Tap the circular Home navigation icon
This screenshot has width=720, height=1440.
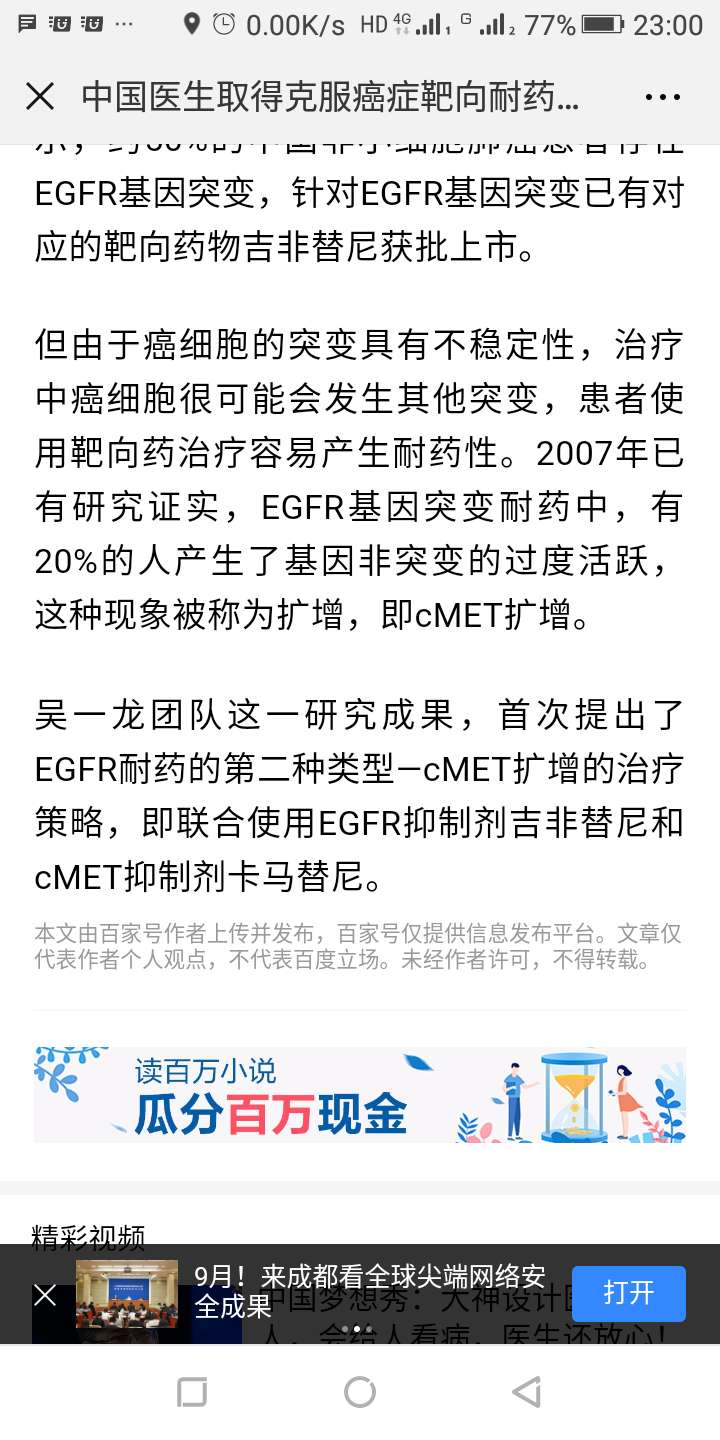360,1390
